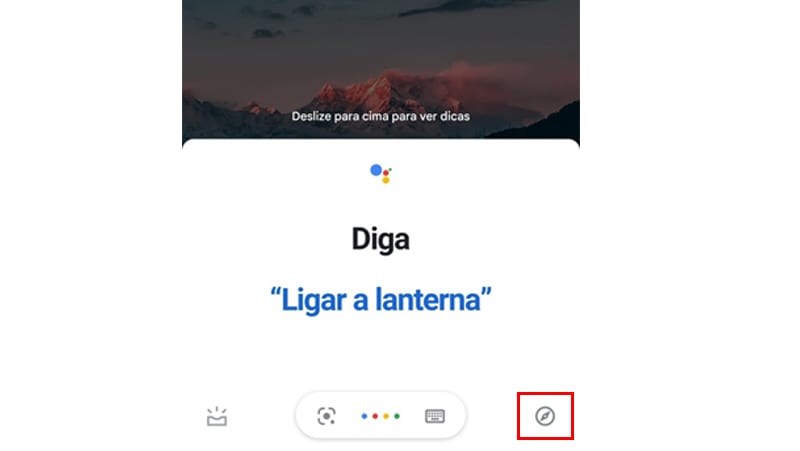
Task: Open the keyboard to type a query
Action: 435,416
